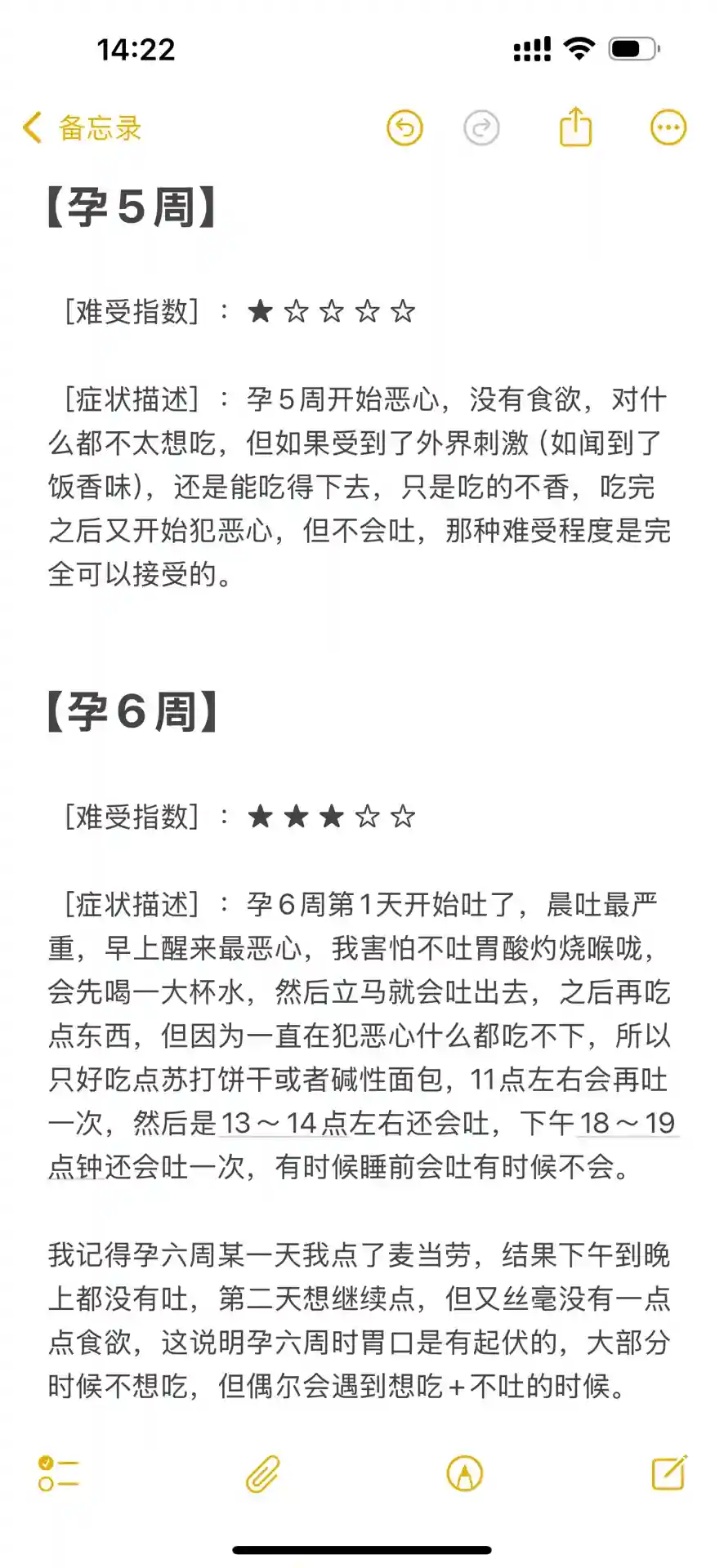The width and height of the screenshot is (724, 1568).
Task: Compose a new note
Action: (x=668, y=1472)
